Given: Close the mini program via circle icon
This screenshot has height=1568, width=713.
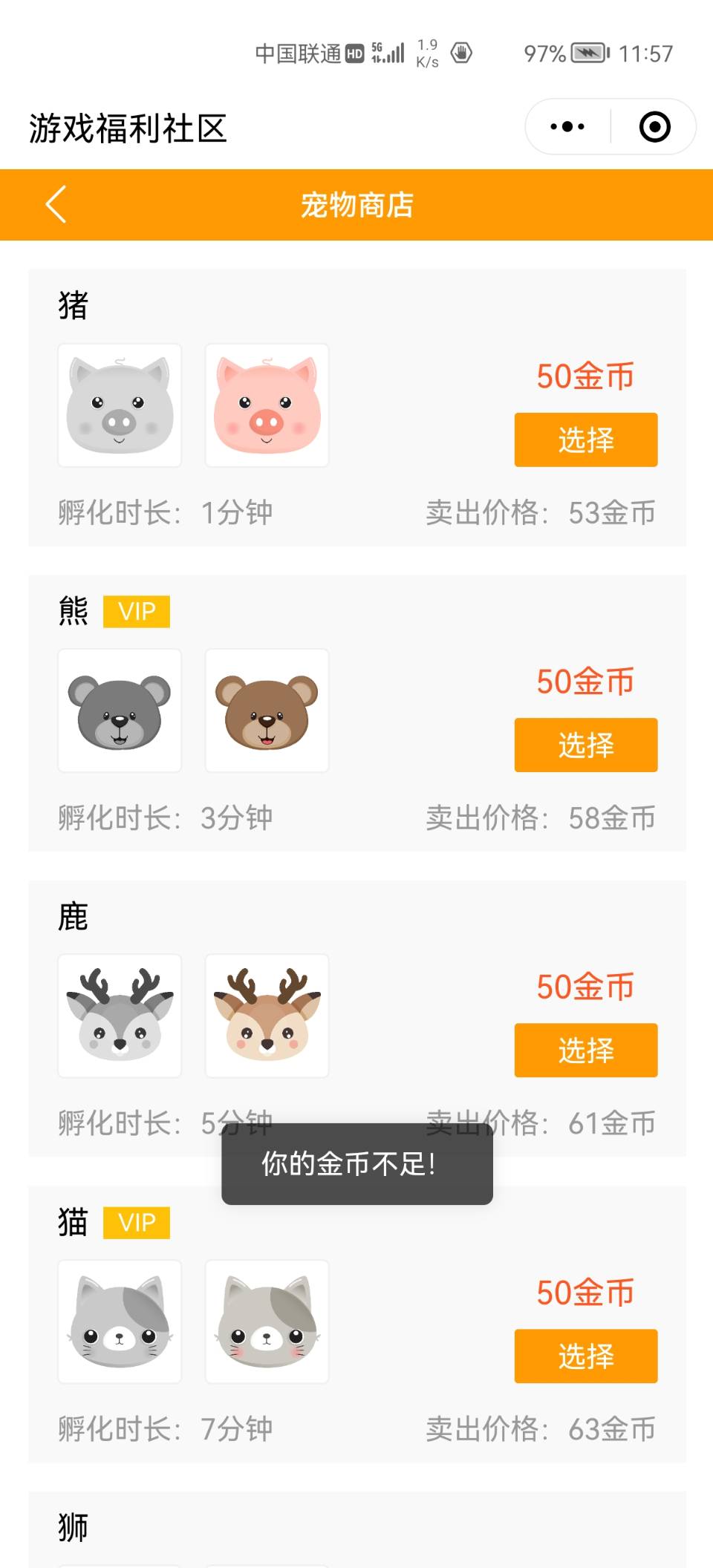Looking at the screenshot, I should pos(654,127).
